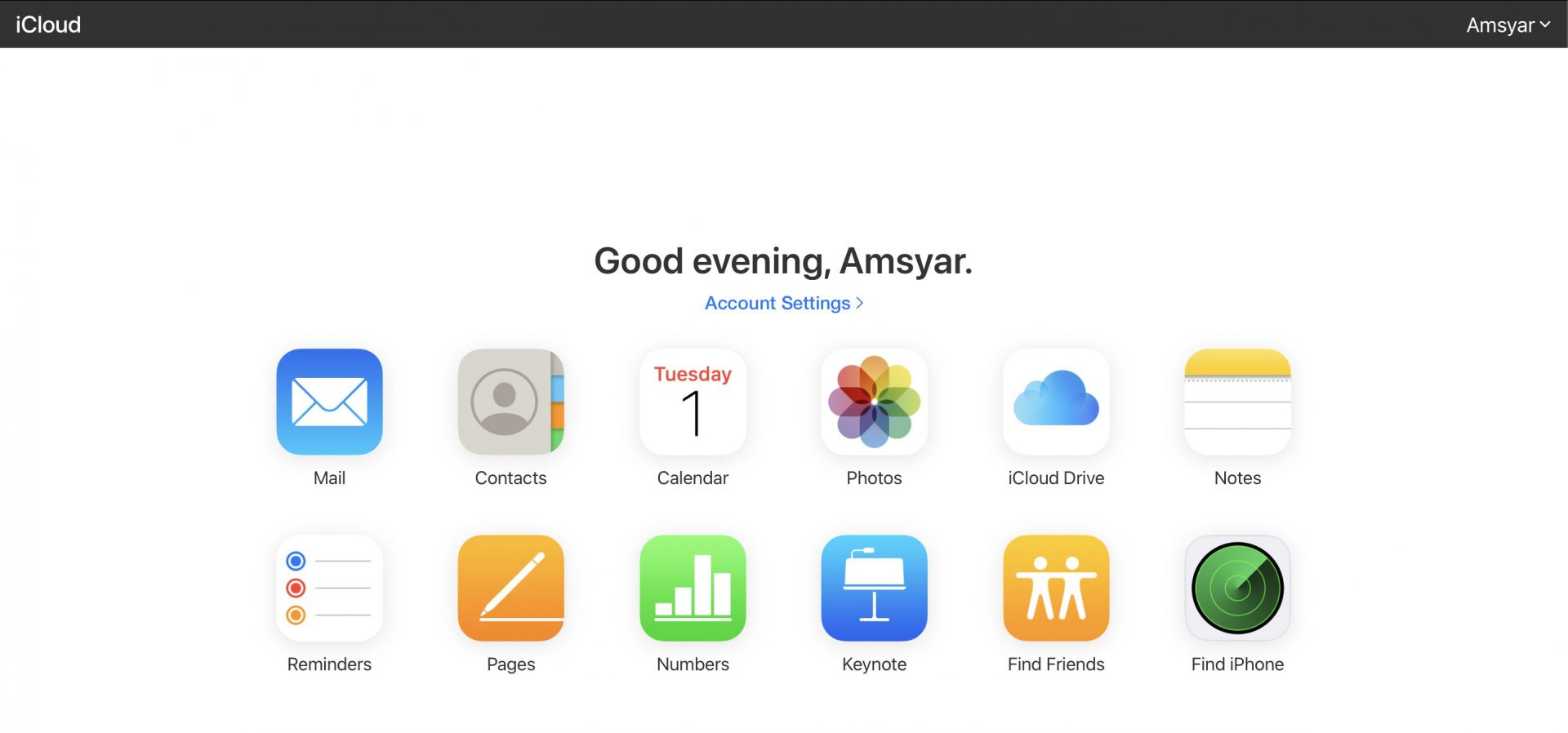1568x733 pixels.
Task: Launch Pages
Action: [x=510, y=588]
